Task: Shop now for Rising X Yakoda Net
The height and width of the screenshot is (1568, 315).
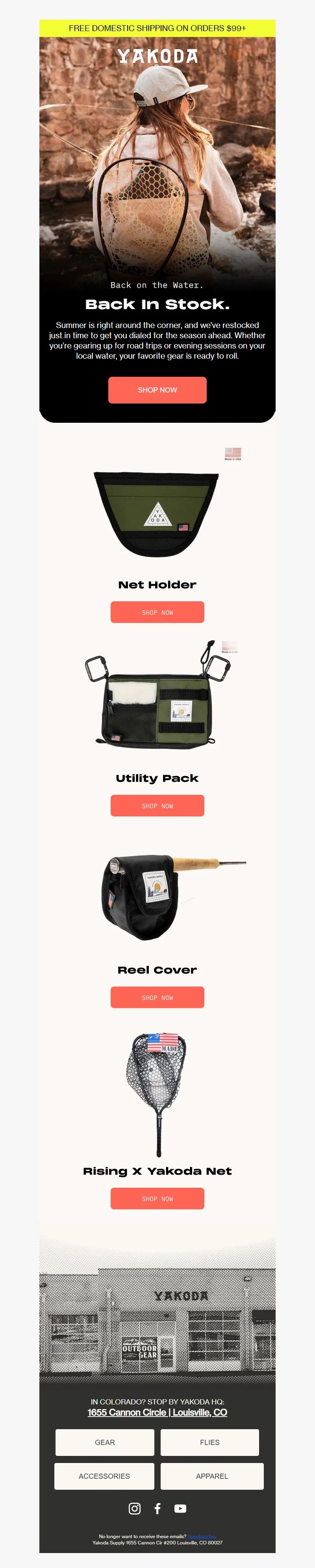Action: coord(157,1198)
